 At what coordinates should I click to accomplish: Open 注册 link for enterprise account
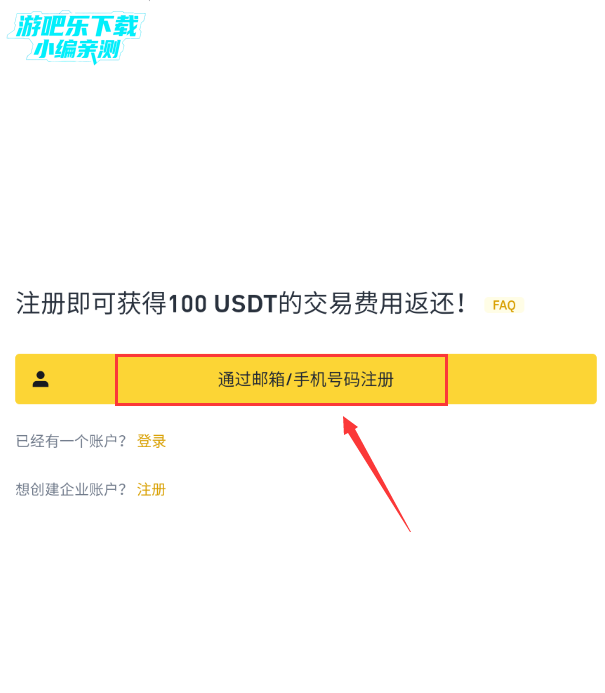click(x=151, y=489)
